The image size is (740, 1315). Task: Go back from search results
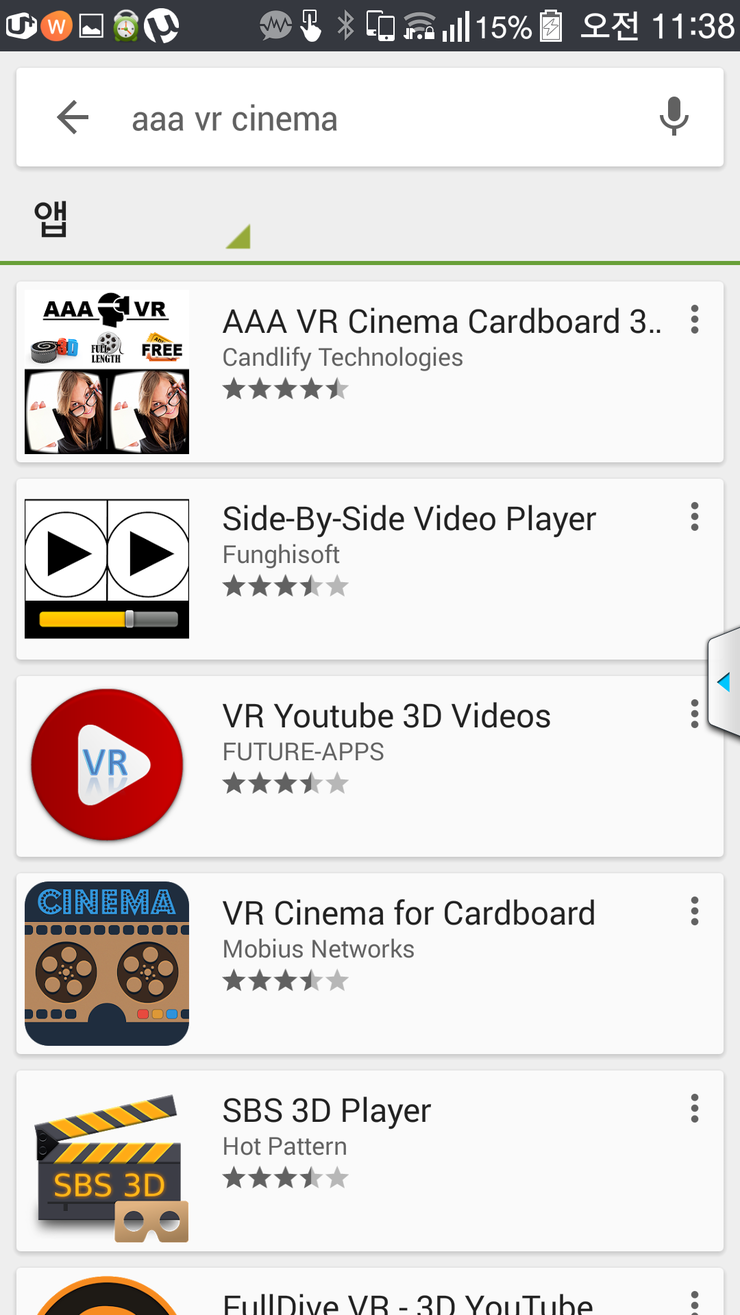[73, 118]
